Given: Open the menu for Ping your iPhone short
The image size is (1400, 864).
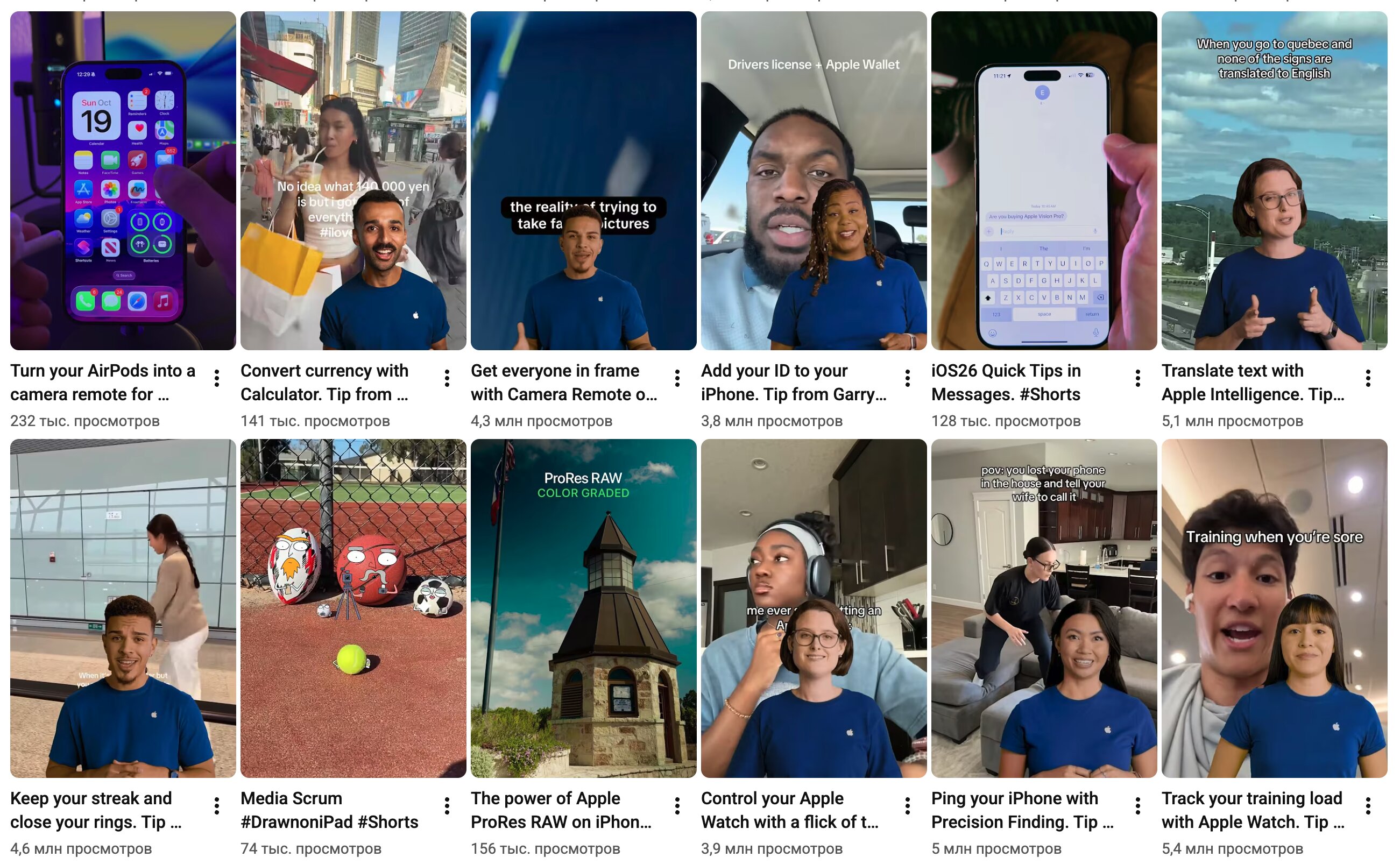Looking at the screenshot, I should pos(1138,806).
